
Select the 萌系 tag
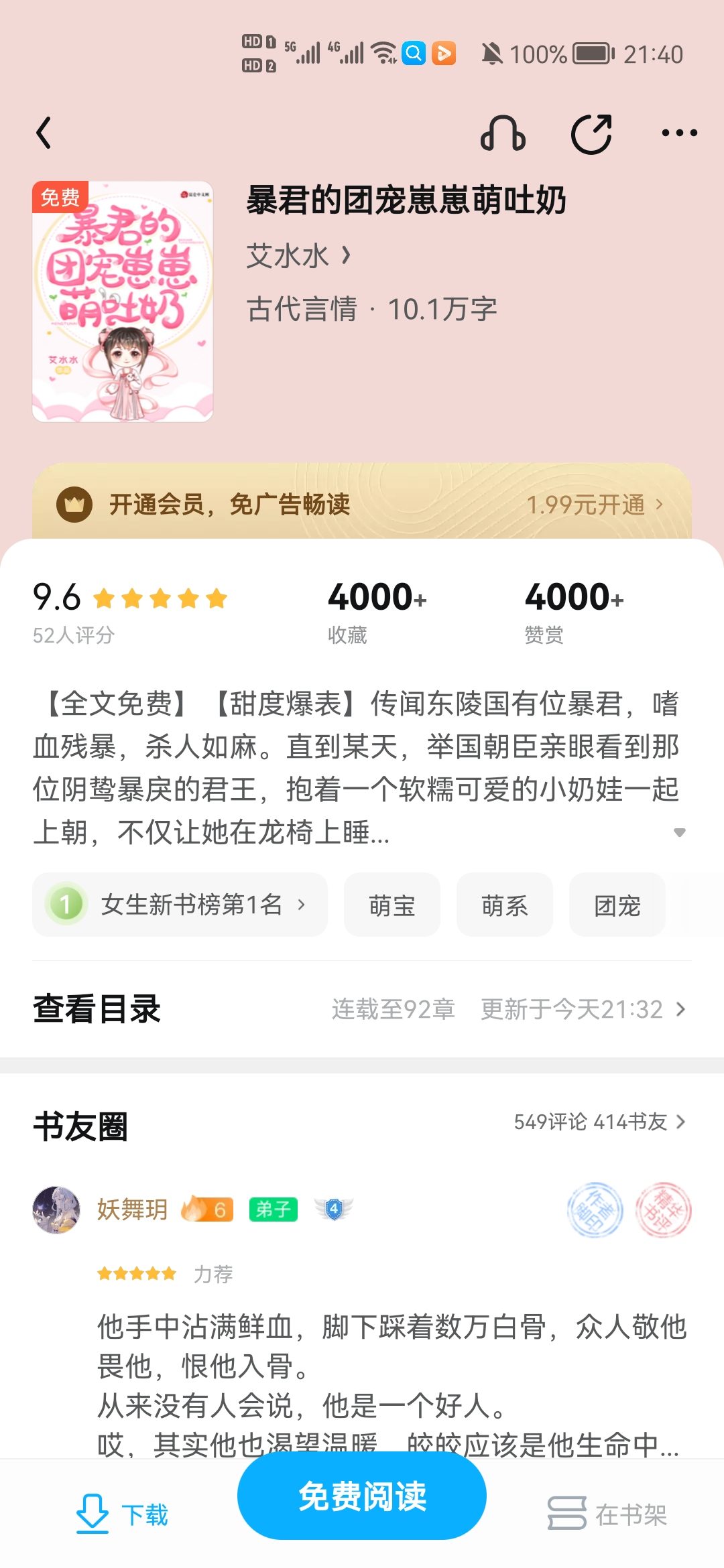click(505, 905)
